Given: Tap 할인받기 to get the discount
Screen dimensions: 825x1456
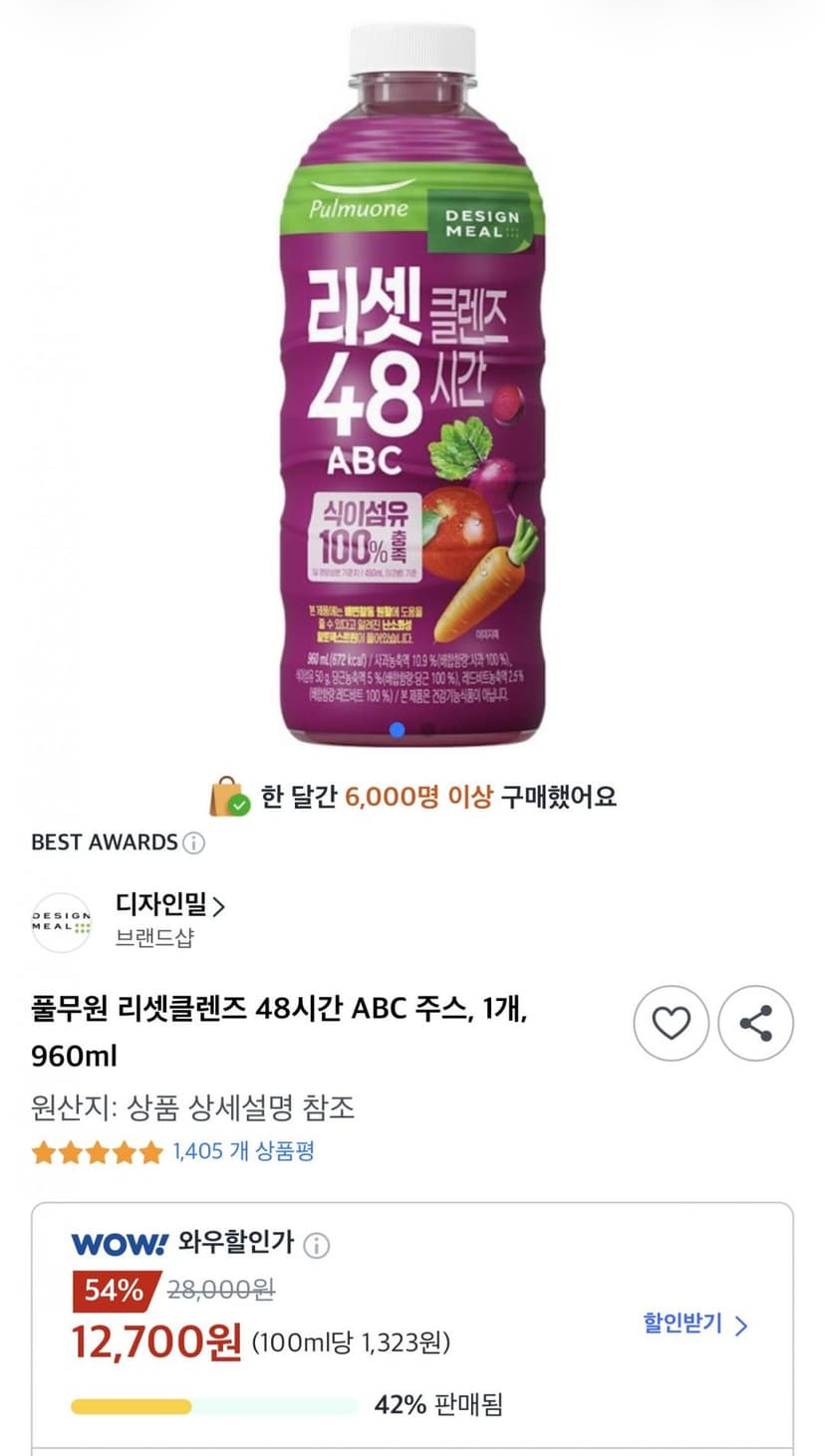Looking at the screenshot, I should click(x=694, y=1325).
